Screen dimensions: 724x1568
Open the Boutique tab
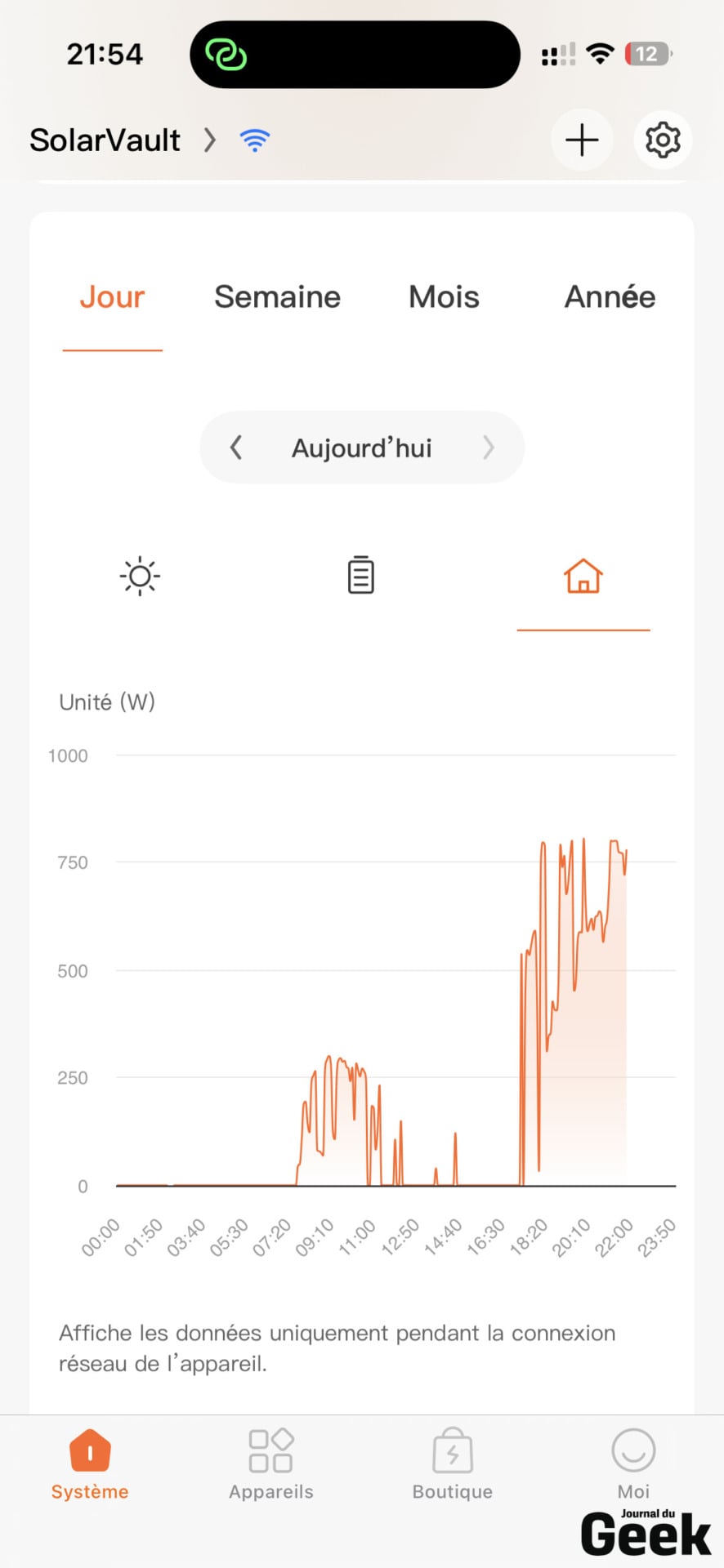pos(453,1465)
